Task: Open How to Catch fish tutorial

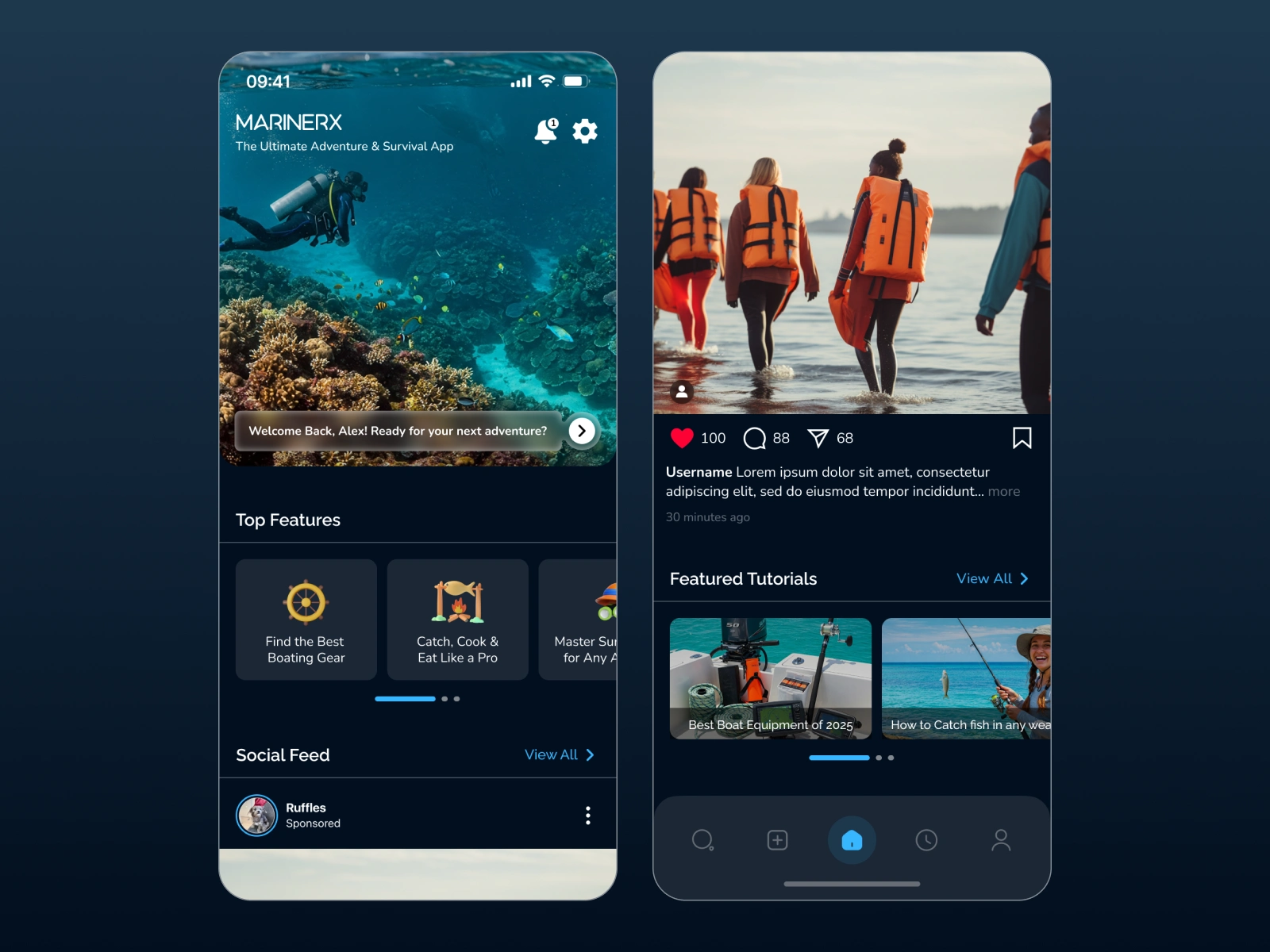Action: click(966, 678)
